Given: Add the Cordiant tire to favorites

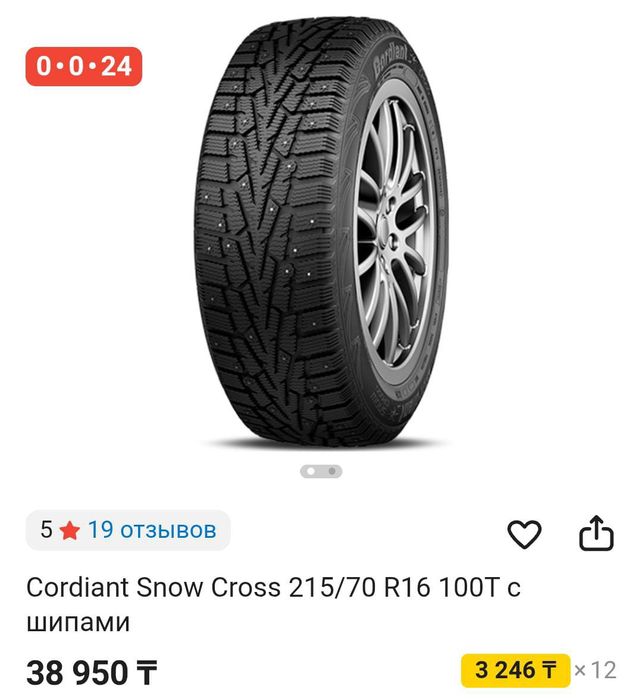Looking at the screenshot, I should 524,534.
